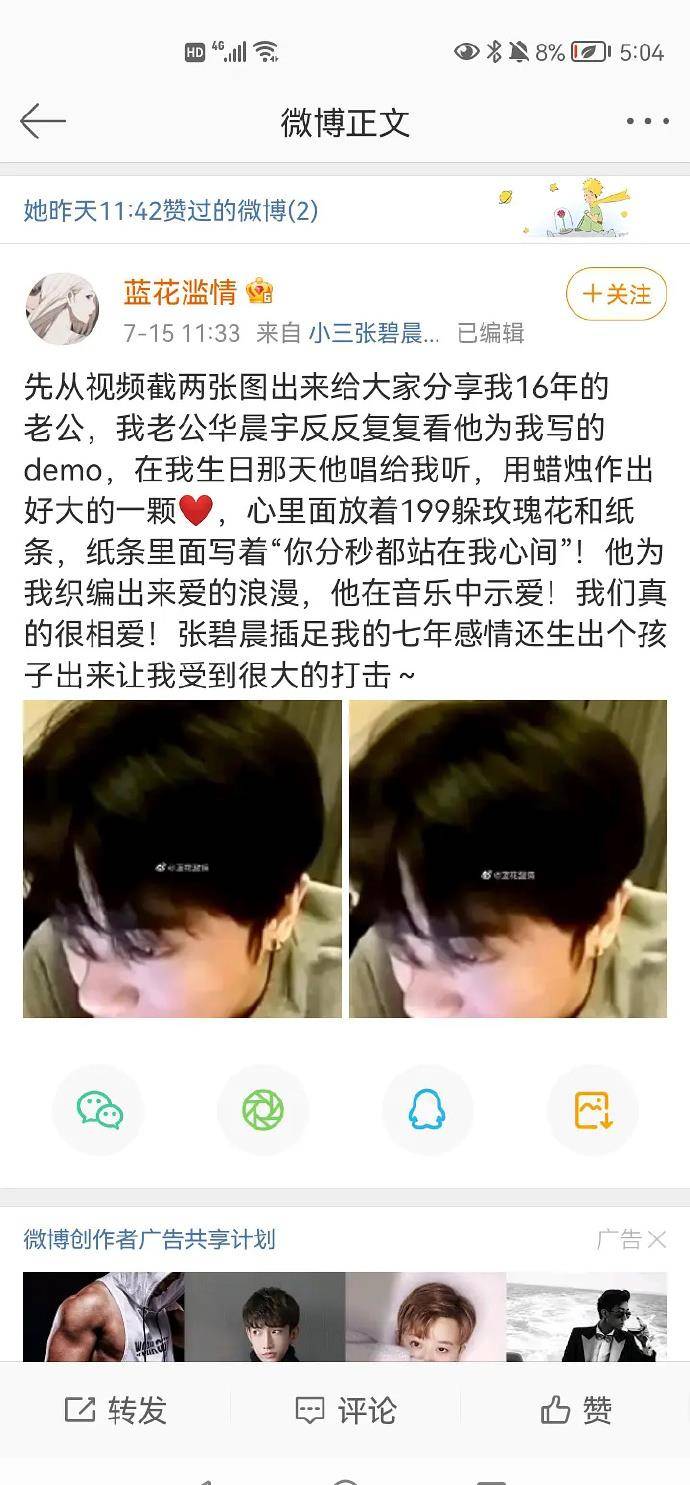Share to WeChat Moments
Viewport: 690px width, 1485px height.
263,1110
